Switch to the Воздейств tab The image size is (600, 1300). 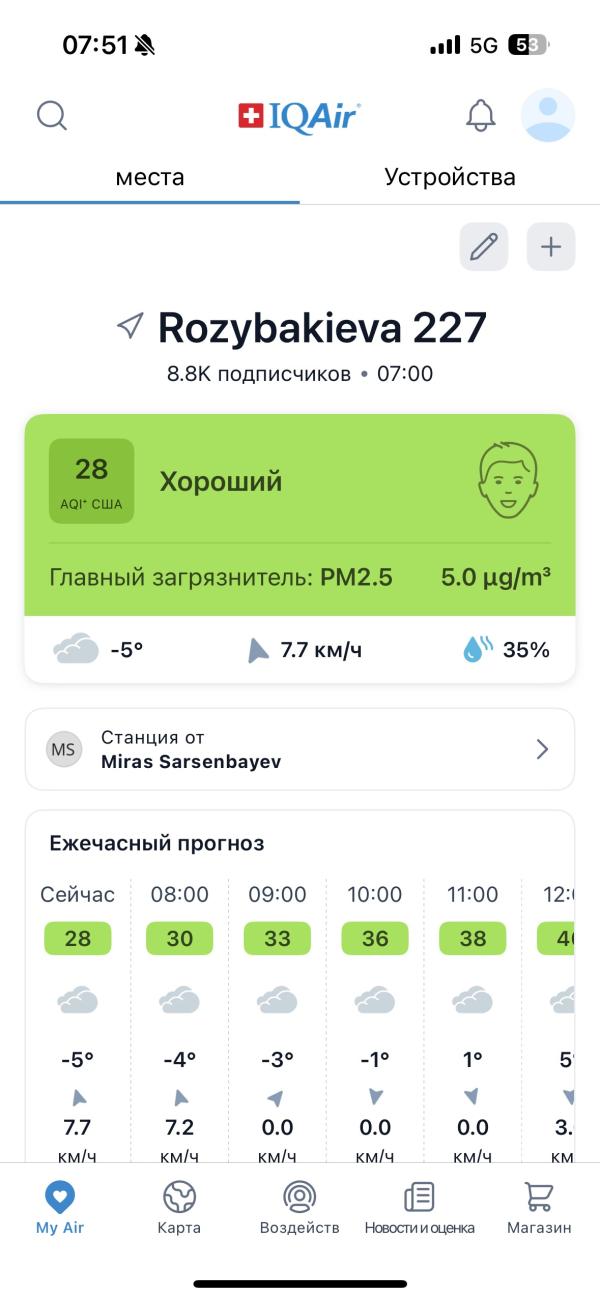pyautogui.click(x=299, y=1208)
